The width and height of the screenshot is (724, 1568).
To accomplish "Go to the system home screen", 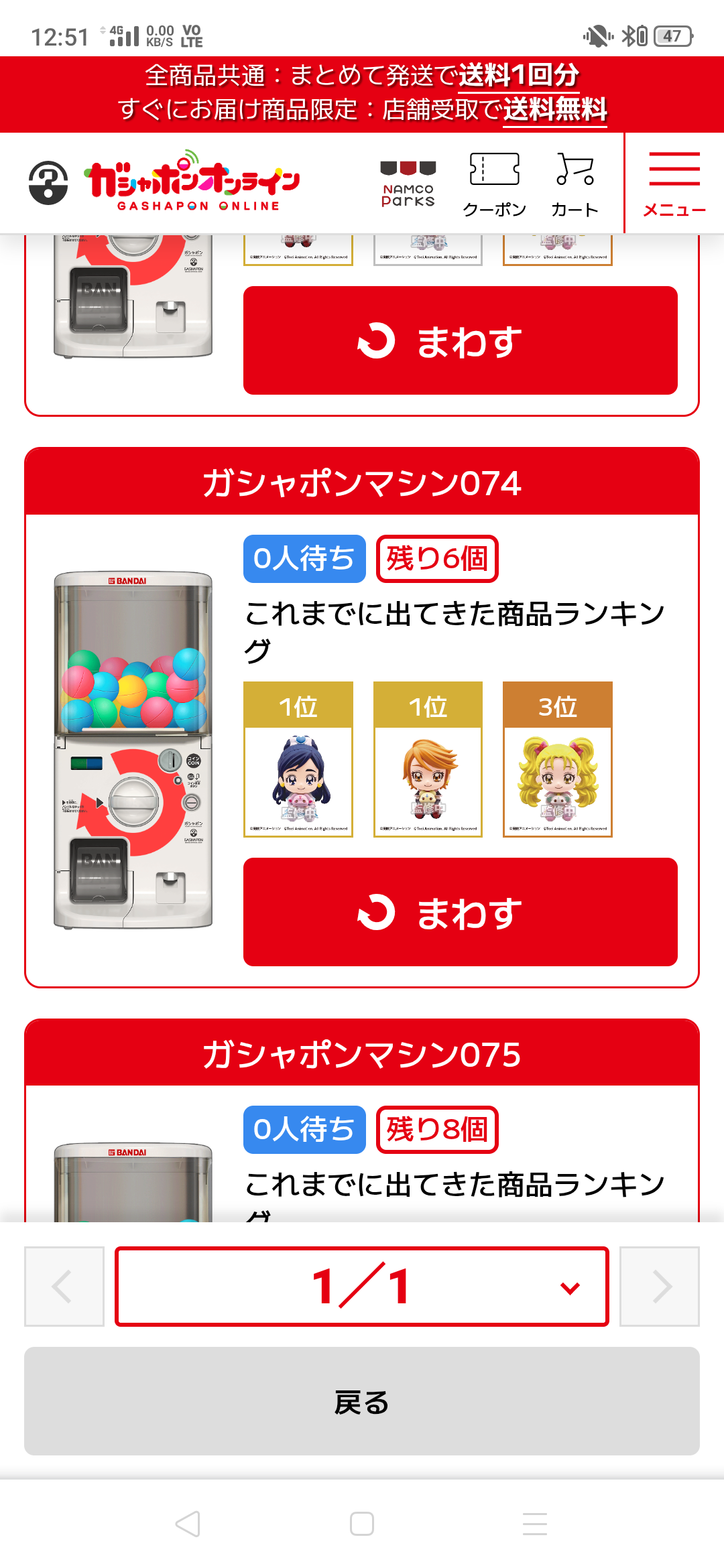I will click(362, 1524).
